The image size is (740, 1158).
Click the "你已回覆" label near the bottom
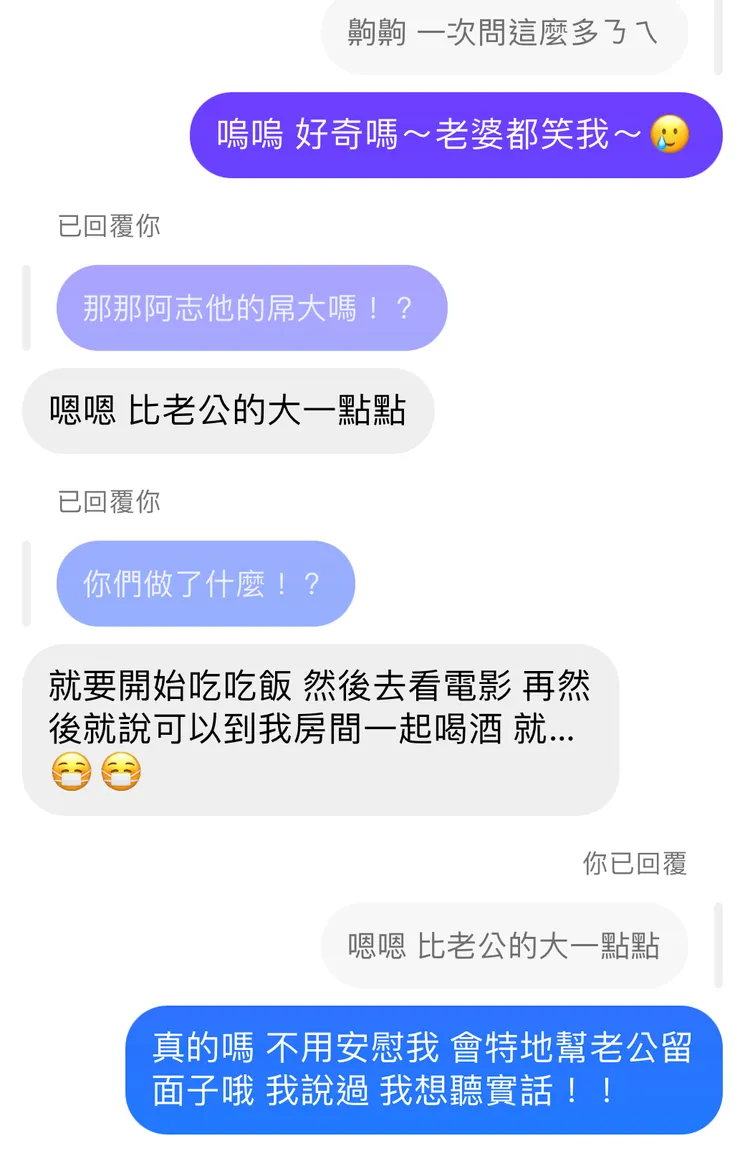click(634, 864)
